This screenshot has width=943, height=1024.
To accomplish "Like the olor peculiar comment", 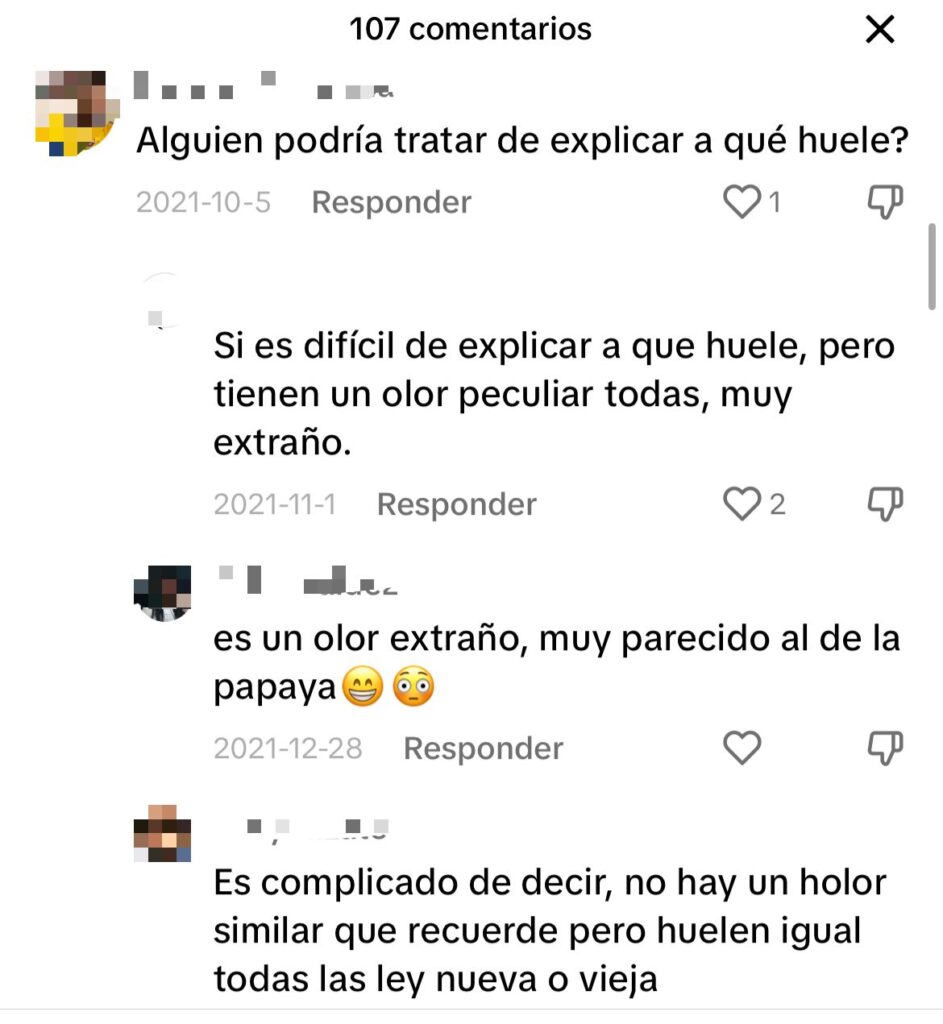I will pyautogui.click(x=741, y=505).
